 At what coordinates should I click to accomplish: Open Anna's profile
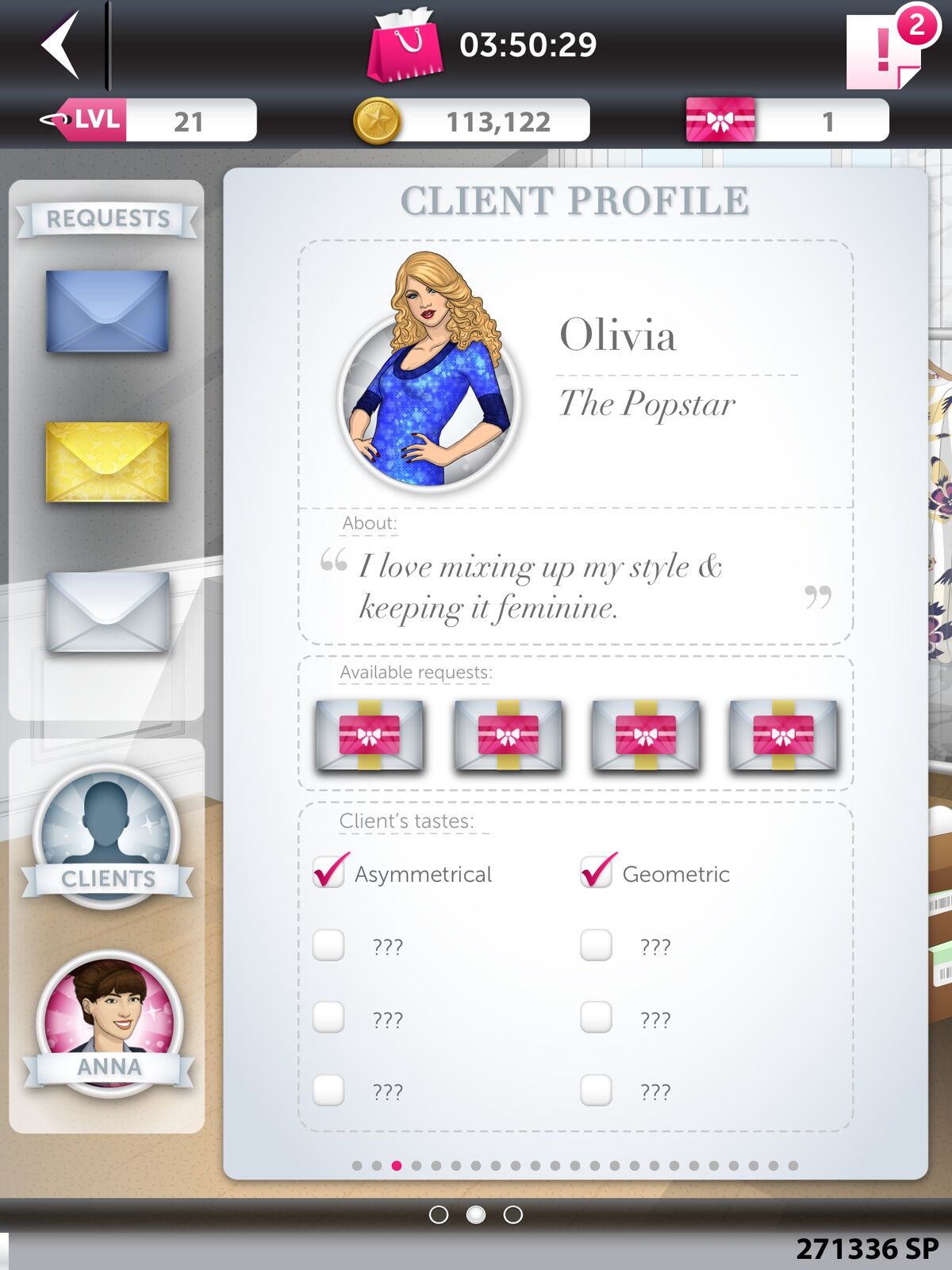(x=109, y=1022)
